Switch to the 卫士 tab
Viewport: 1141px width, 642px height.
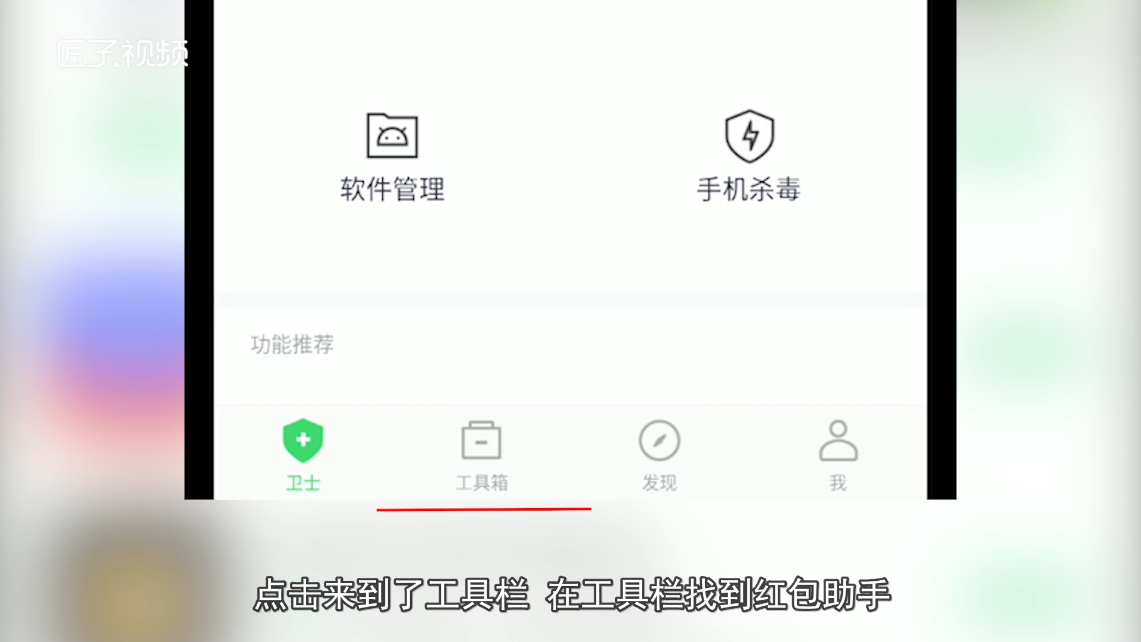[303, 454]
